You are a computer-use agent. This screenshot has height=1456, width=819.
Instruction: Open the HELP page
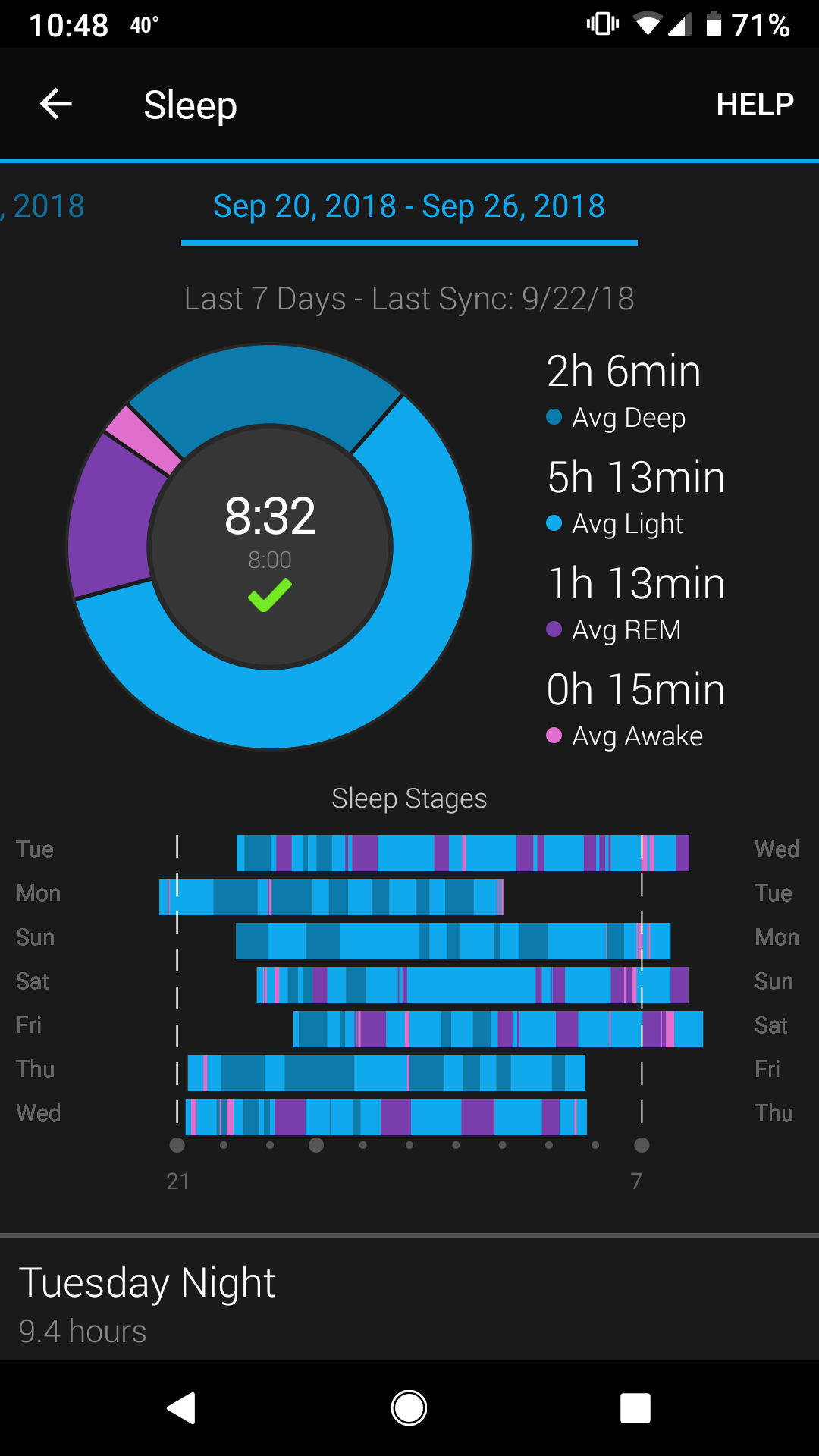click(755, 104)
